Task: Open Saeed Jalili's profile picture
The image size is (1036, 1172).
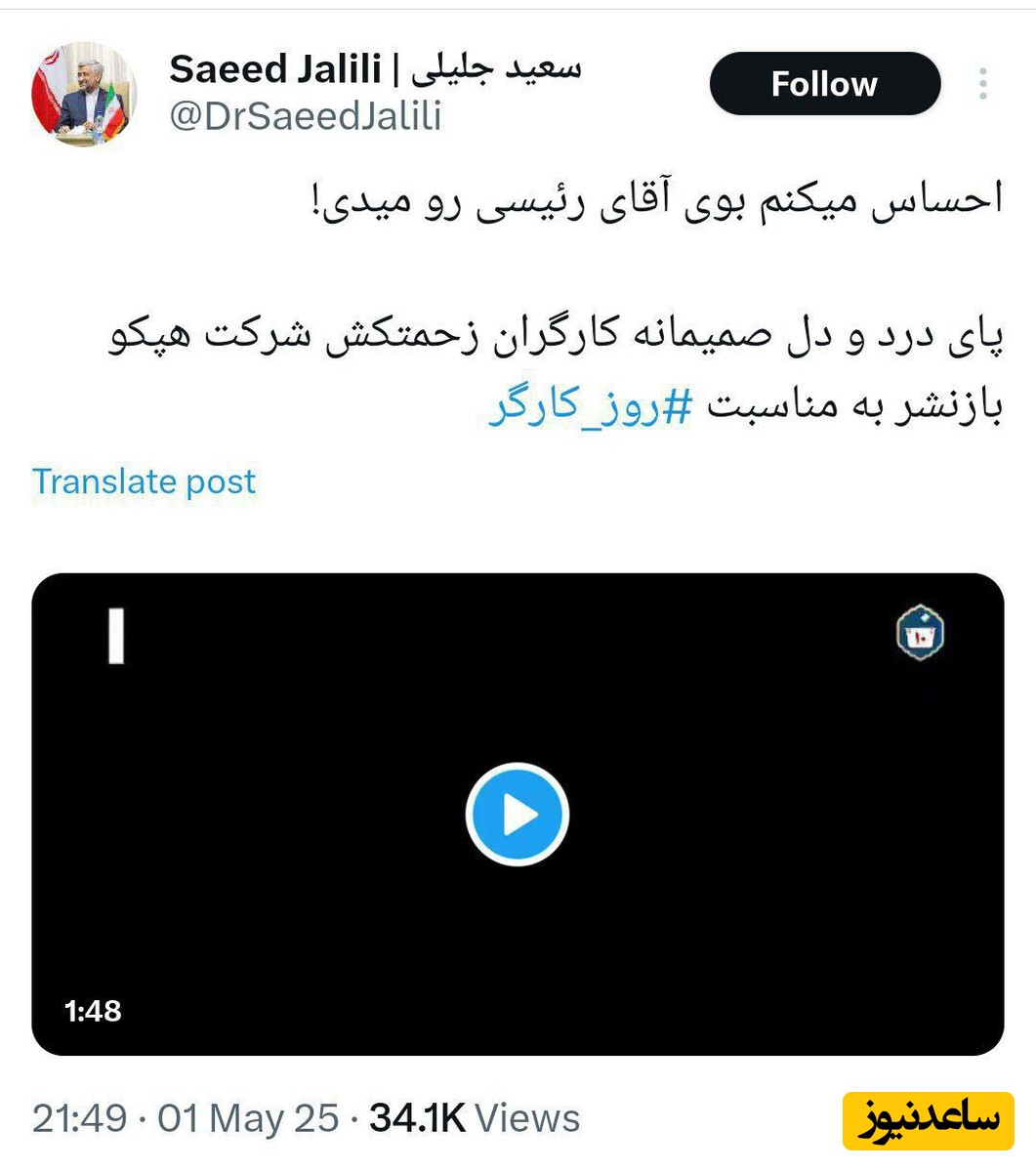Action: [x=83, y=95]
